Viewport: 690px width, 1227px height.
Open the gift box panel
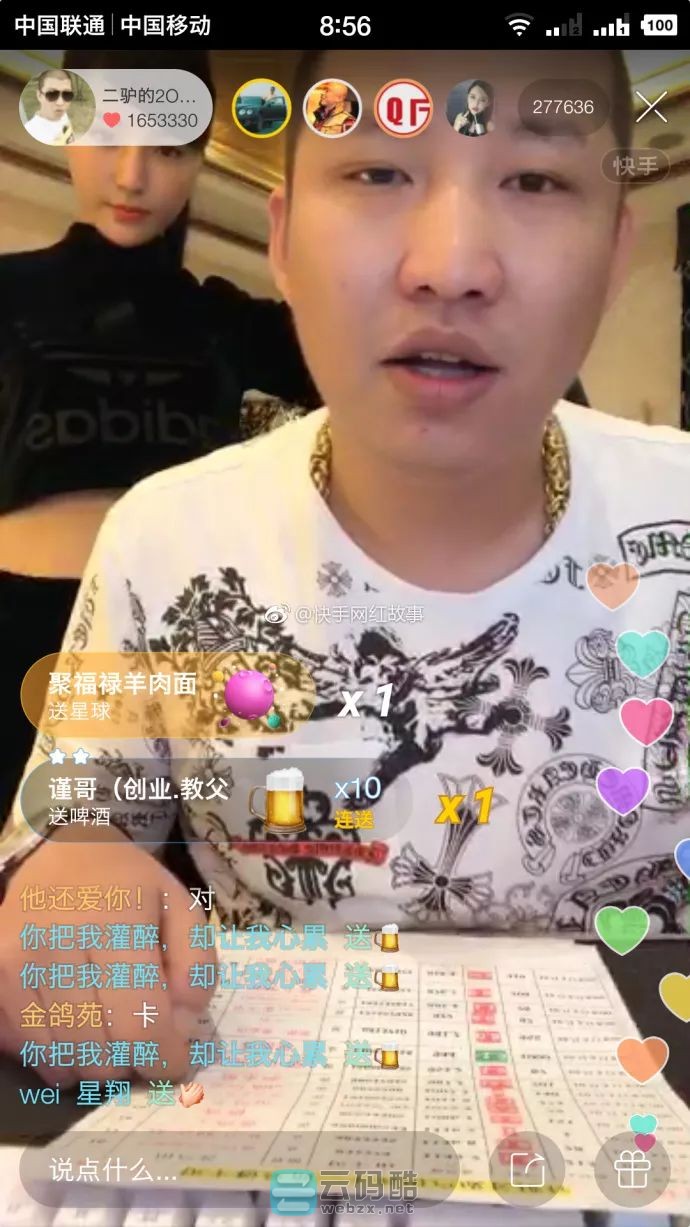click(632, 1169)
